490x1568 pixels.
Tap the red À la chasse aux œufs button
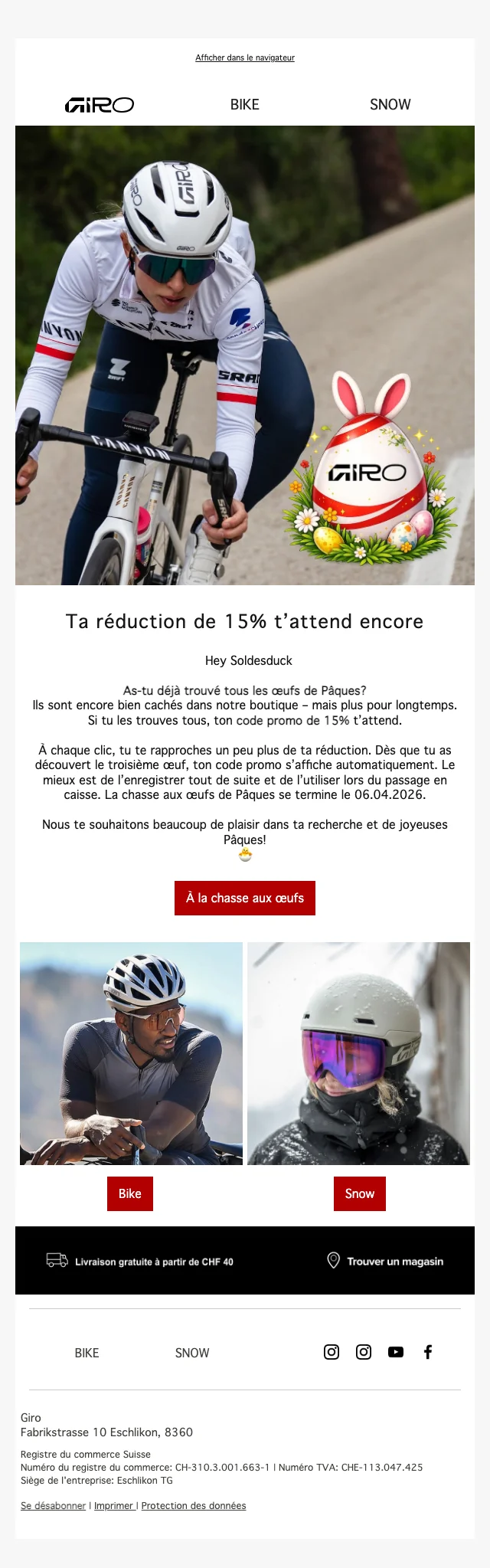(245, 898)
